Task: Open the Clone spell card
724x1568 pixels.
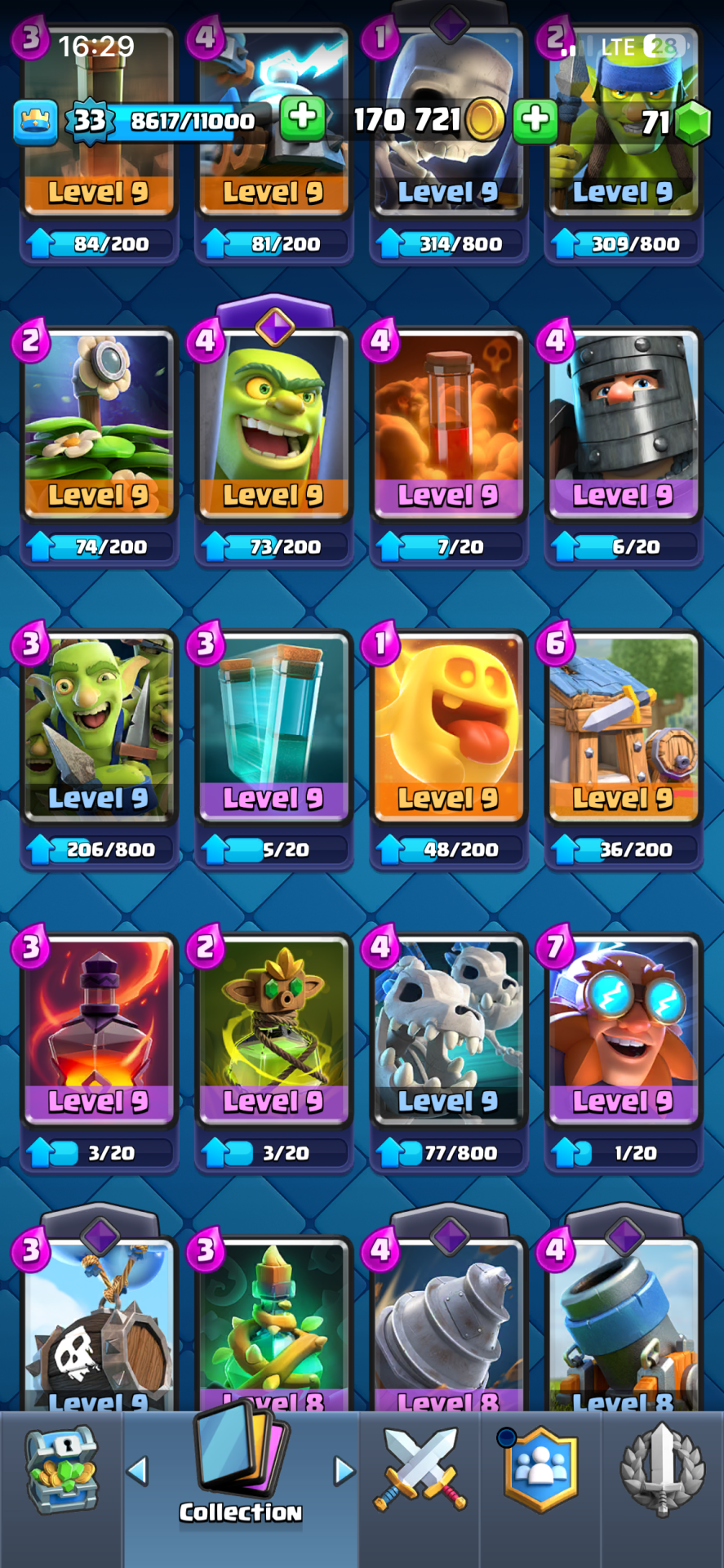Action: click(x=273, y=727)
